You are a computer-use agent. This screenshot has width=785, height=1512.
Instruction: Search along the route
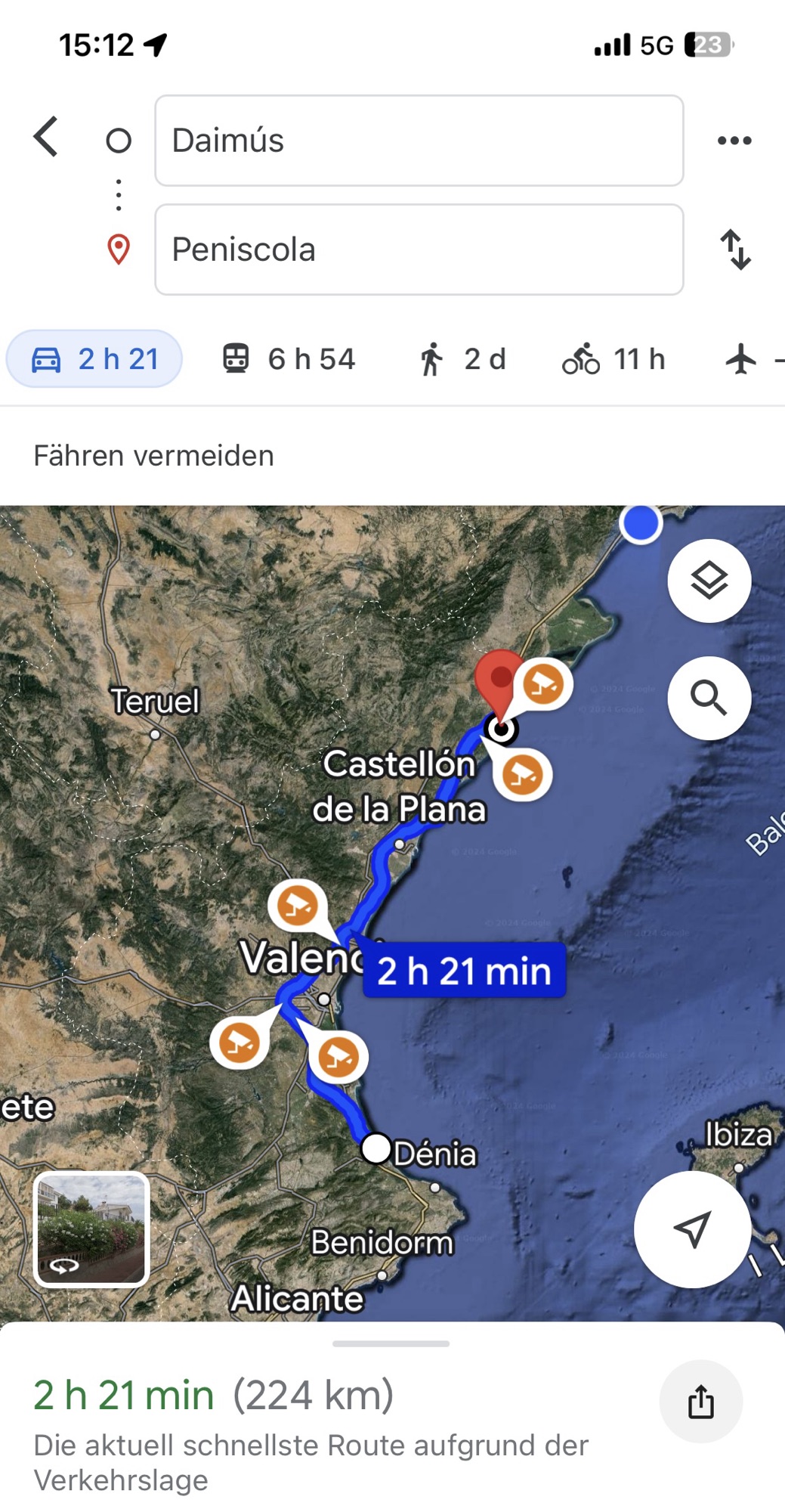coord(709,698)
